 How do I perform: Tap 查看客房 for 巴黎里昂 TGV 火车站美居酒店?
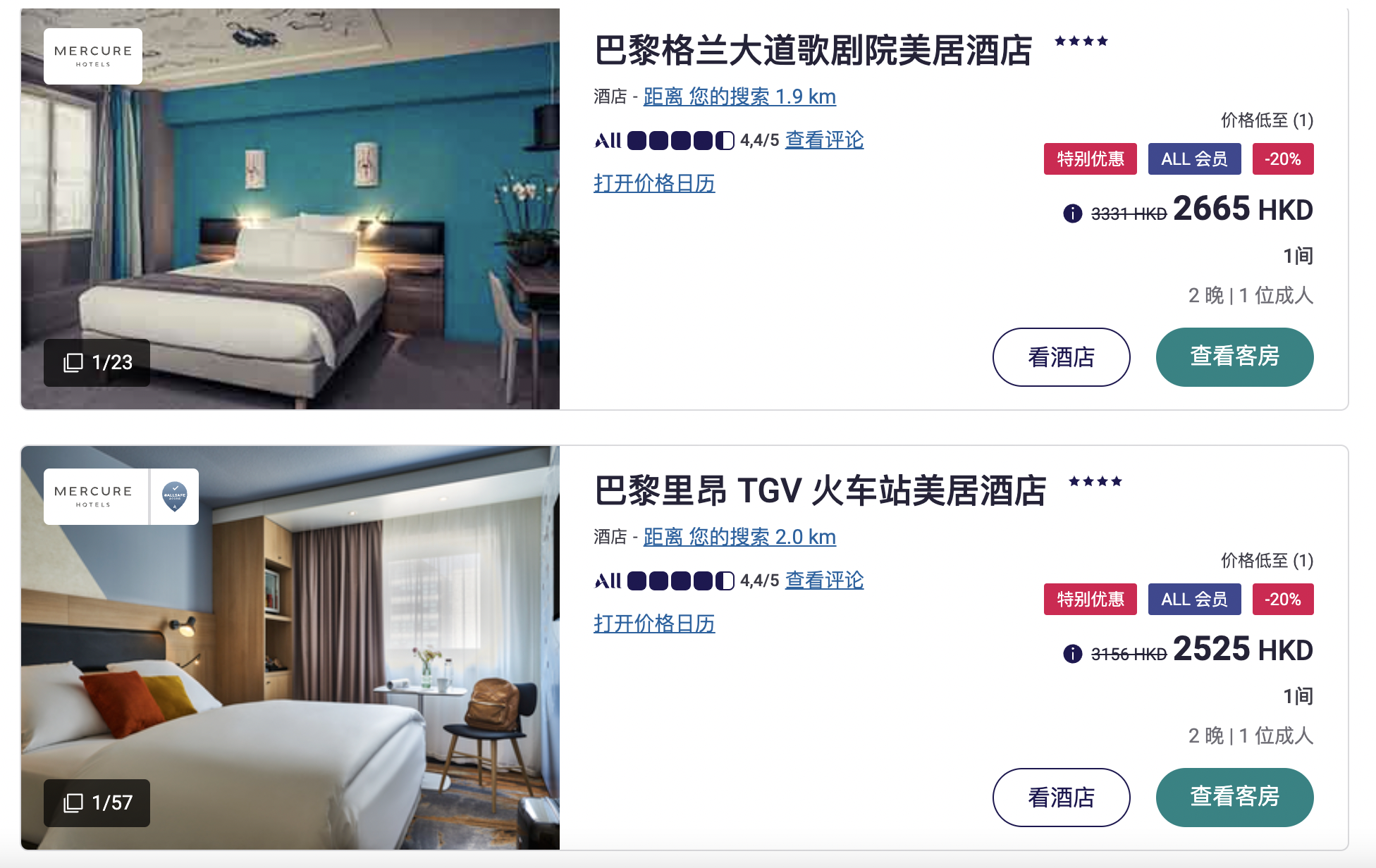click(1234, 798)
